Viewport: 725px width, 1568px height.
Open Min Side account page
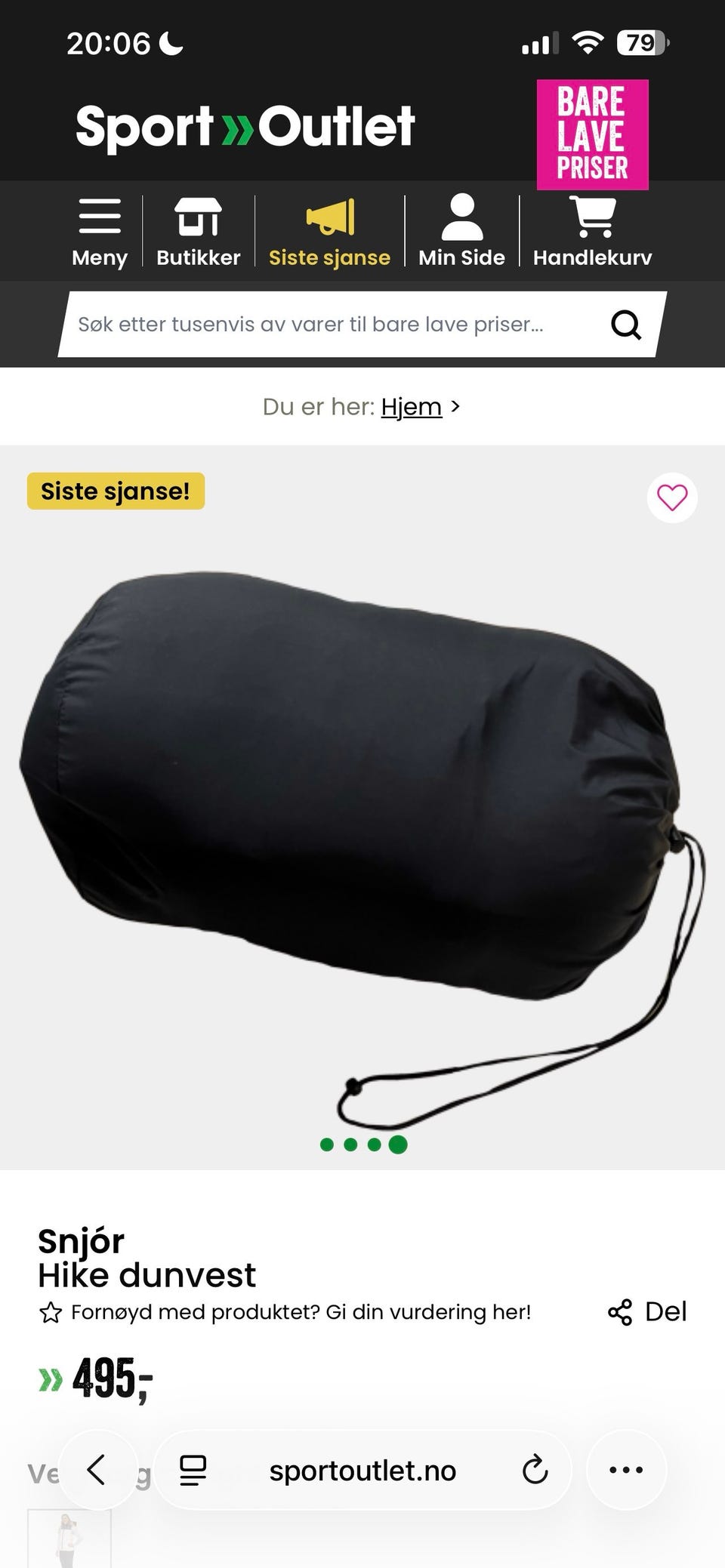tap(461, 232)
